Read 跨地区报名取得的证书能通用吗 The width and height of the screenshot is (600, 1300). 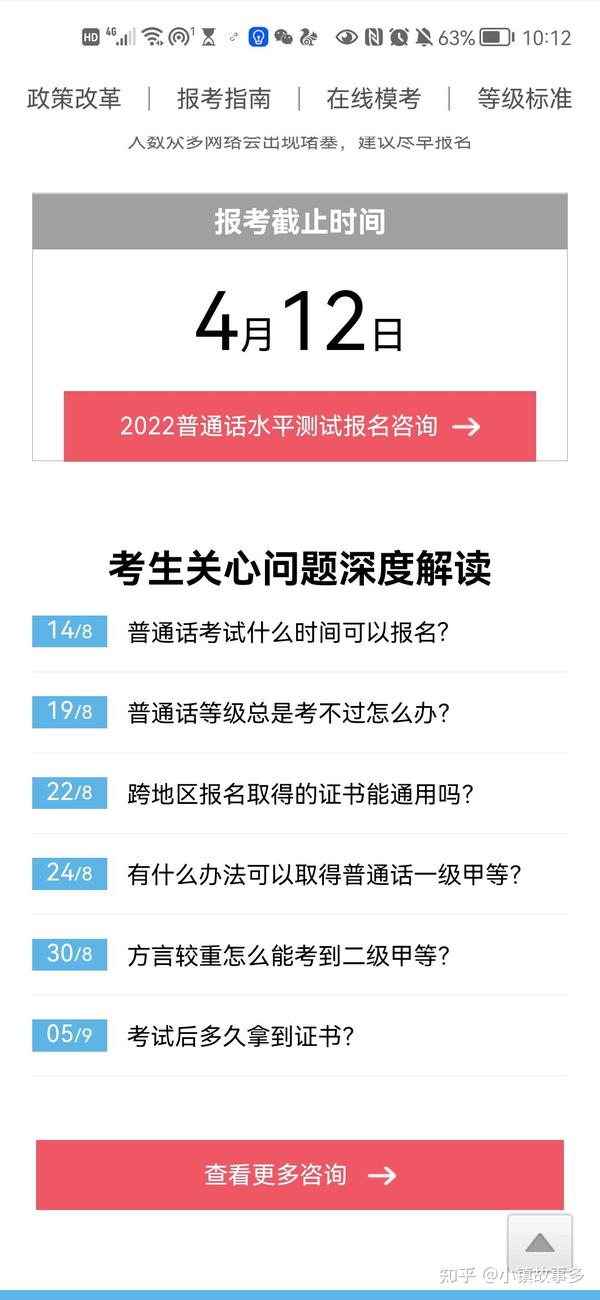point(300,794)
